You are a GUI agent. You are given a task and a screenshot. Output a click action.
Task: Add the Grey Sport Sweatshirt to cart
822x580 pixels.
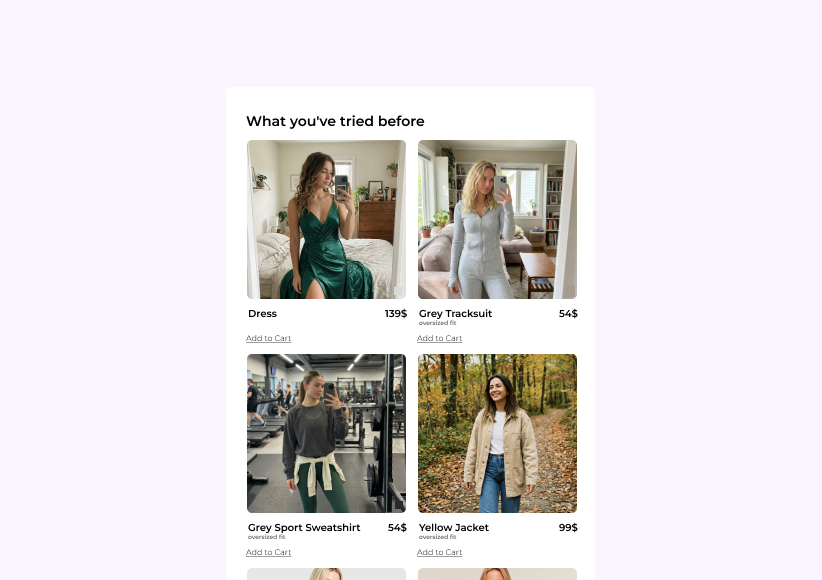click(268, 553)
